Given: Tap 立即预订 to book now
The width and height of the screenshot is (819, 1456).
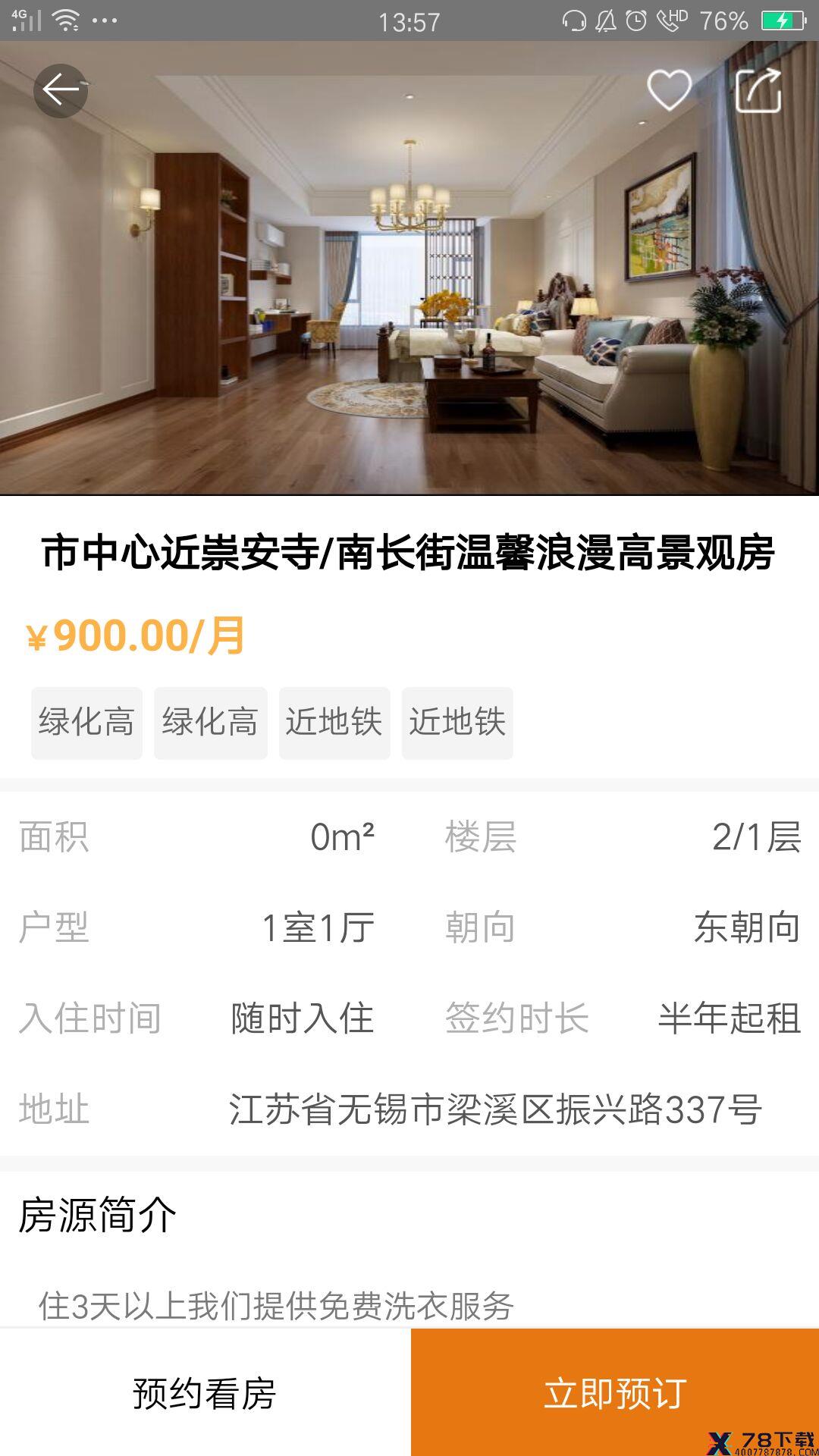Looking at the screenshot, I should tap(615, 1392).
